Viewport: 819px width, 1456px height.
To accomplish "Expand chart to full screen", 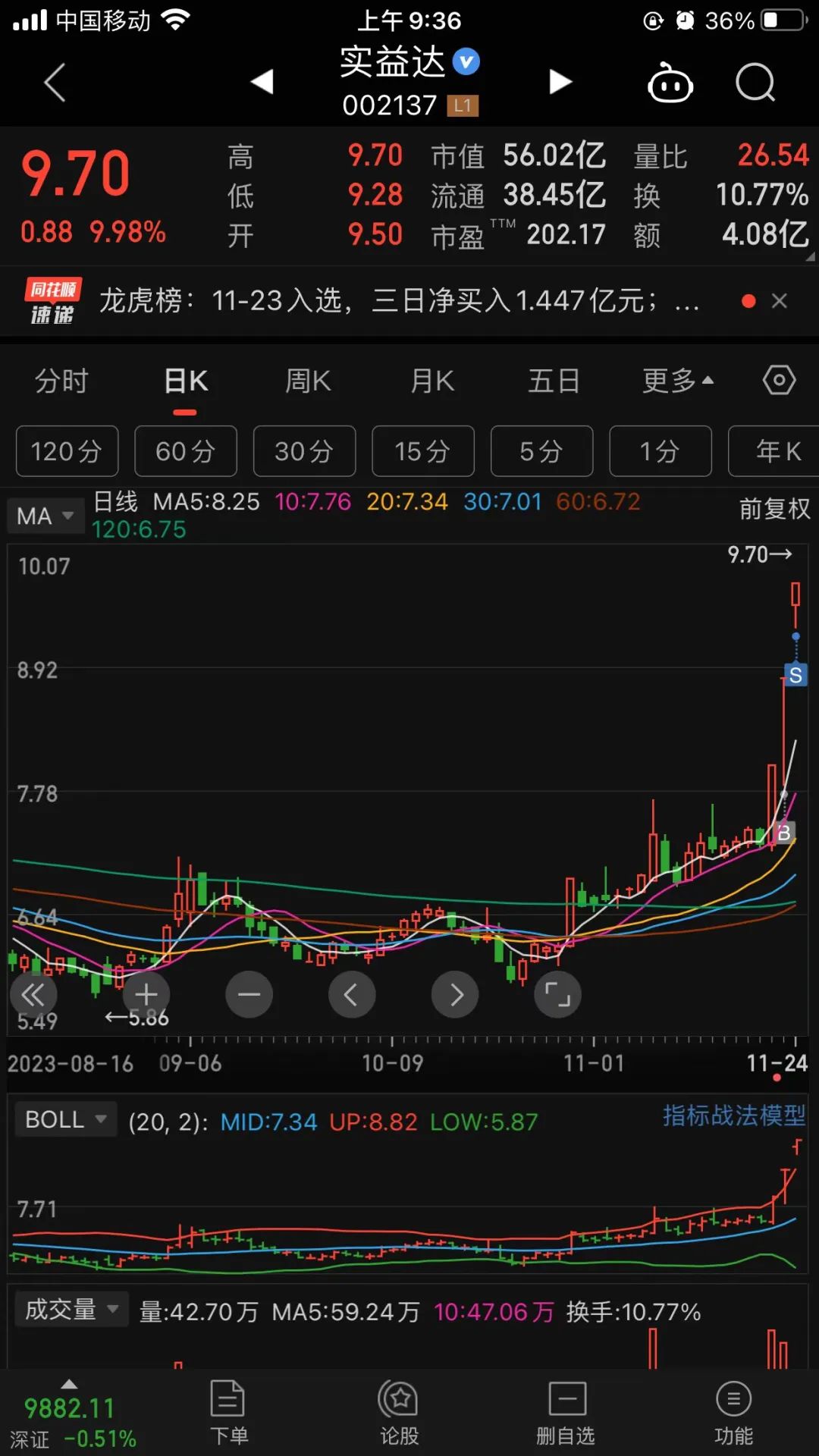I will [557, 994].
